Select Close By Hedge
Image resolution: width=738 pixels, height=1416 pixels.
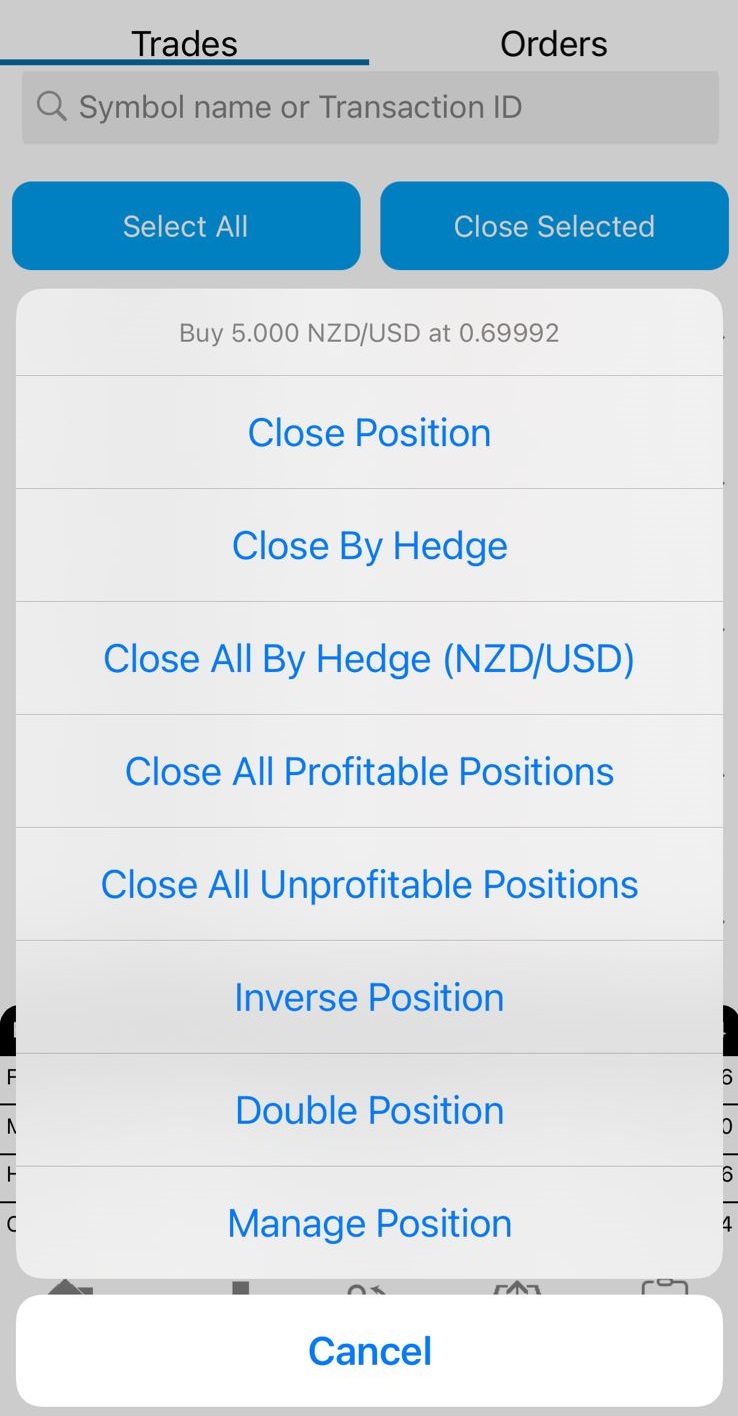(x=369, y=546)
